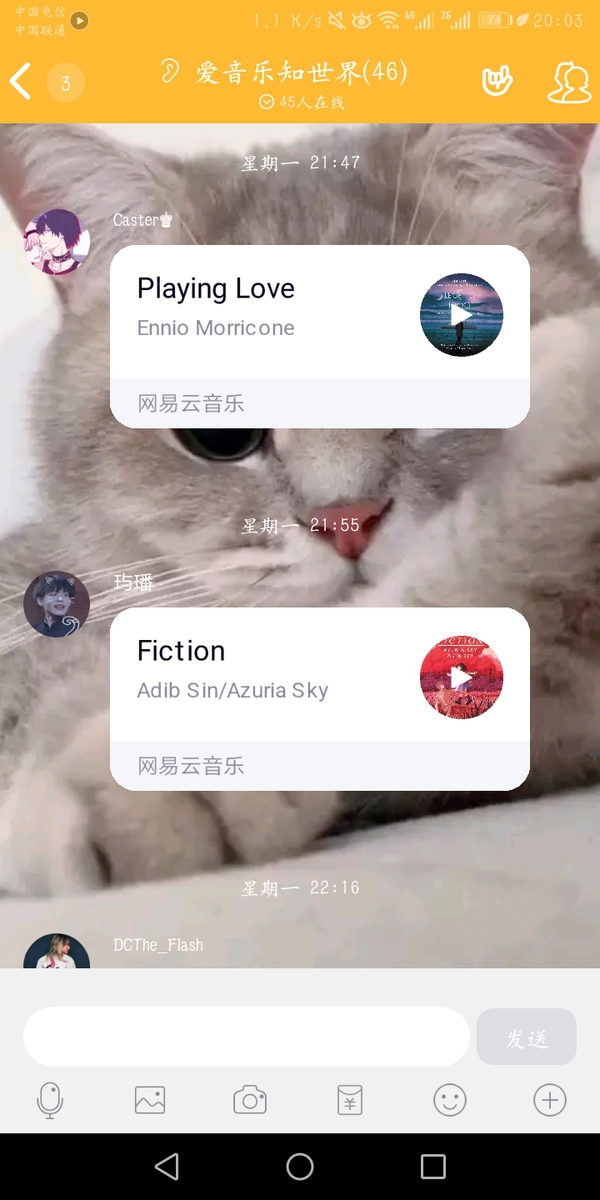Image resolution: width=600 pixels, height=1200 pixels.
Task: Open DCThe_Flash's profile avatar
Action: (57, 953)
